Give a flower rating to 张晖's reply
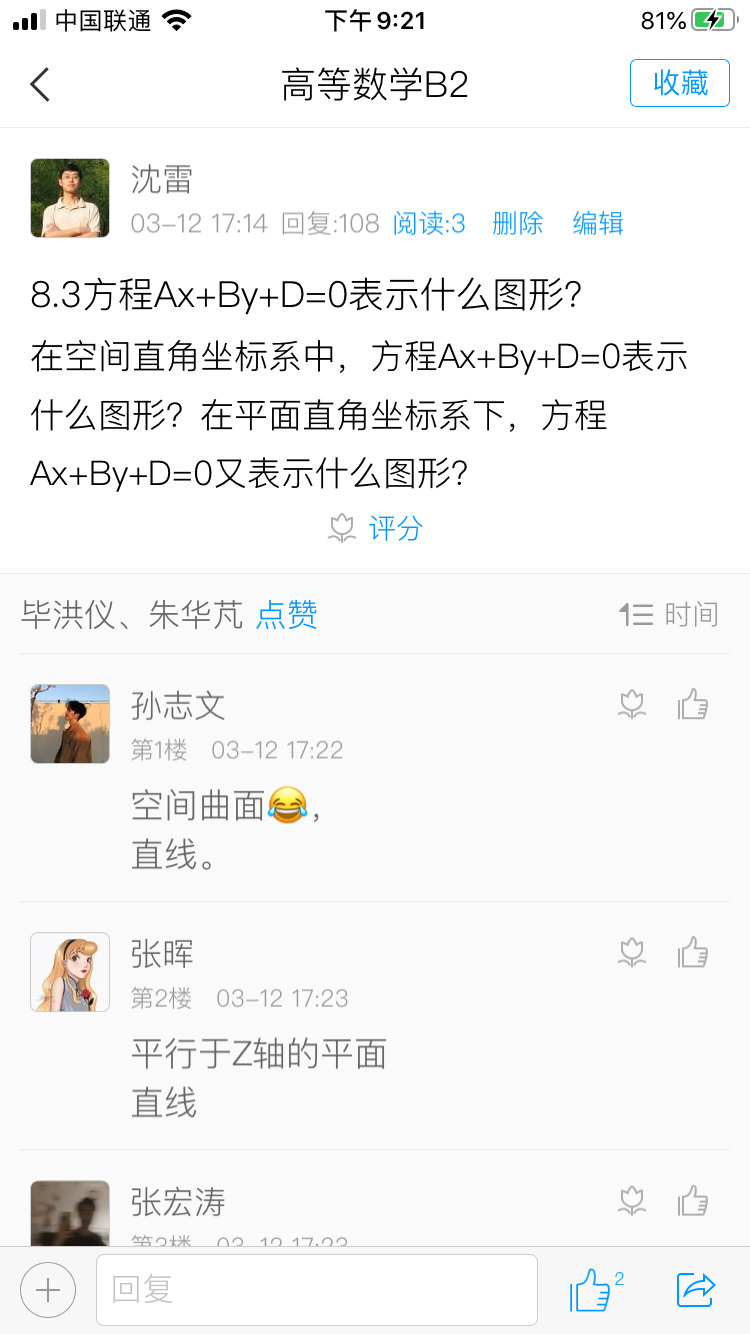Viewport: 750px width, 1334px height. click(632, 953)
